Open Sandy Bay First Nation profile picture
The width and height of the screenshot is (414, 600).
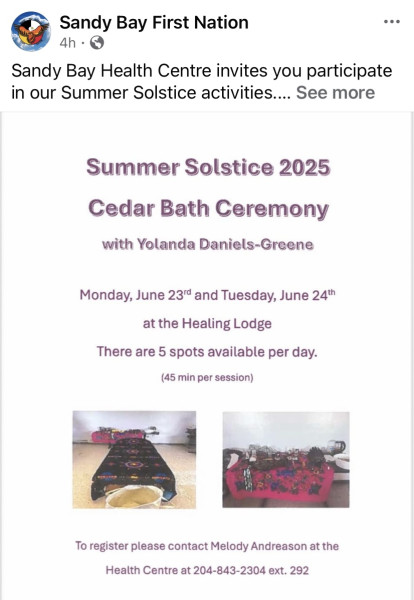31,31
